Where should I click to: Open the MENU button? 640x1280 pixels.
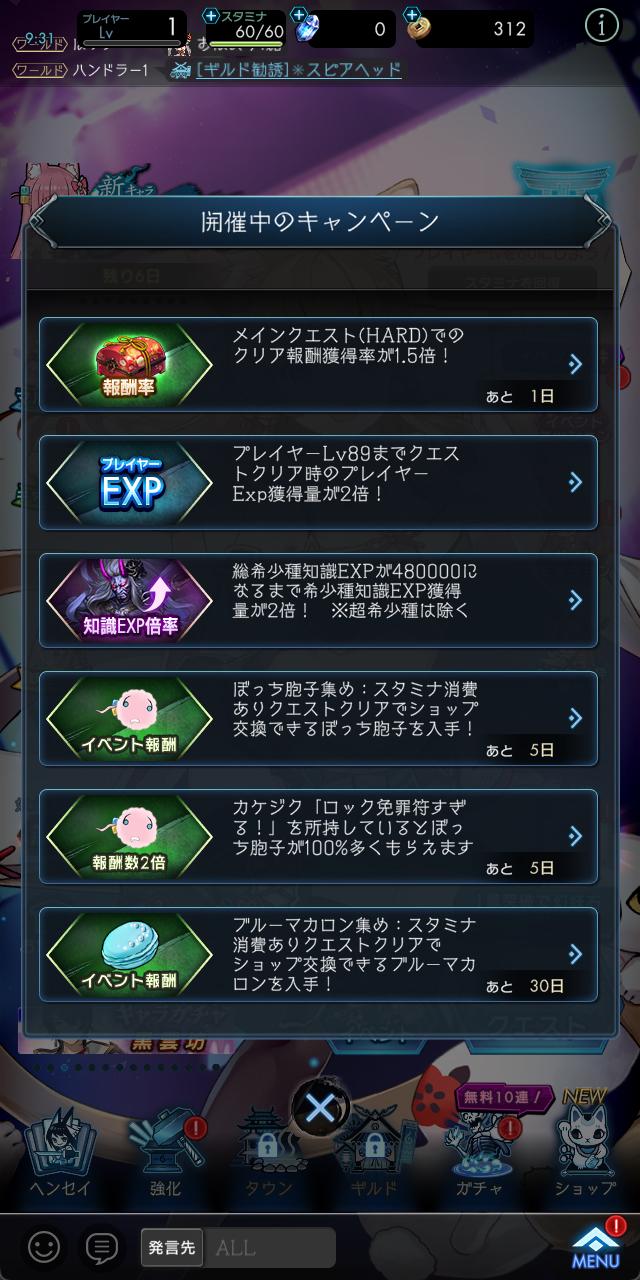pos(597,1248)
